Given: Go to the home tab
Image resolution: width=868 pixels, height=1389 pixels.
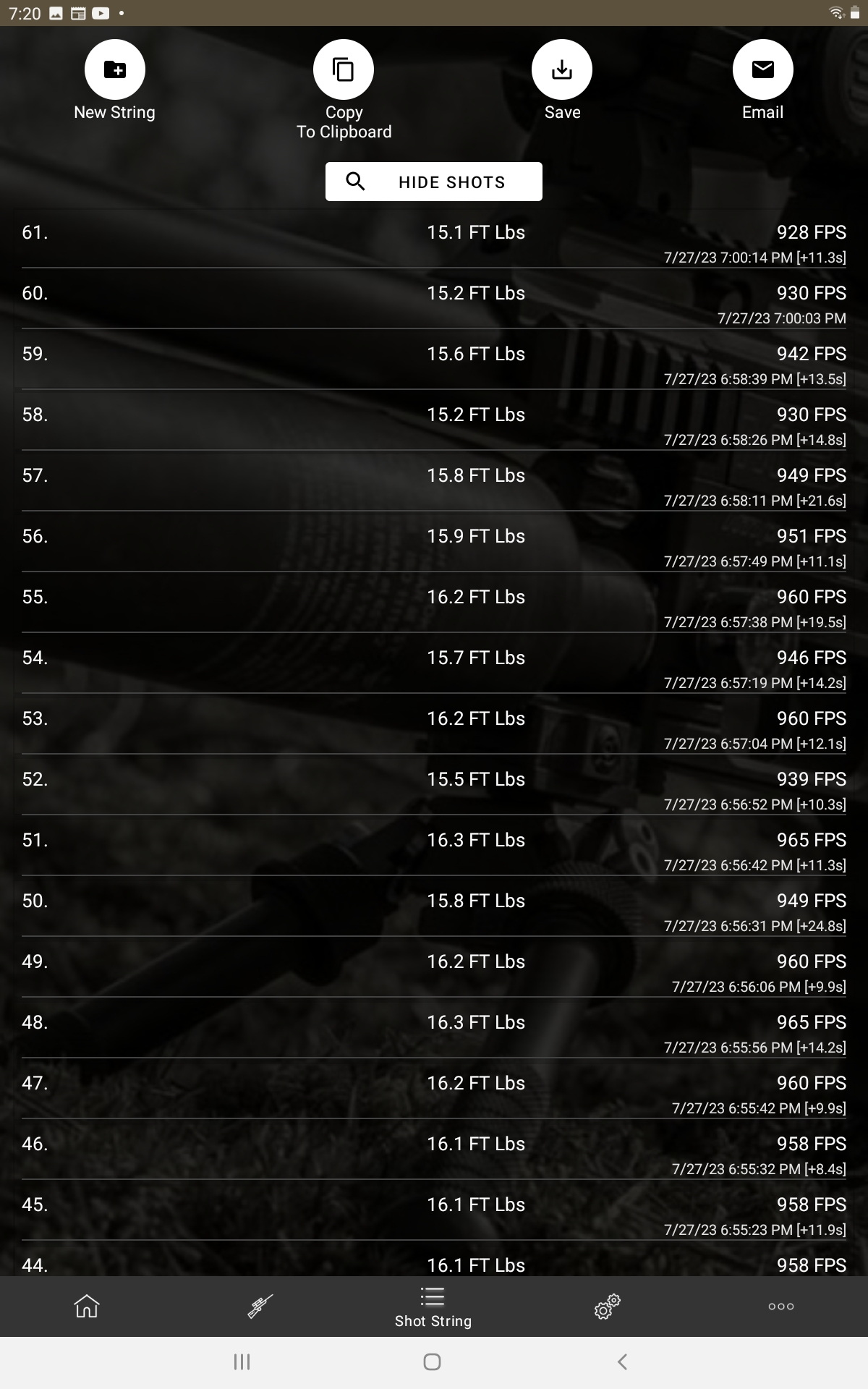Looking at the screenshot, I should click(87, 1306).
